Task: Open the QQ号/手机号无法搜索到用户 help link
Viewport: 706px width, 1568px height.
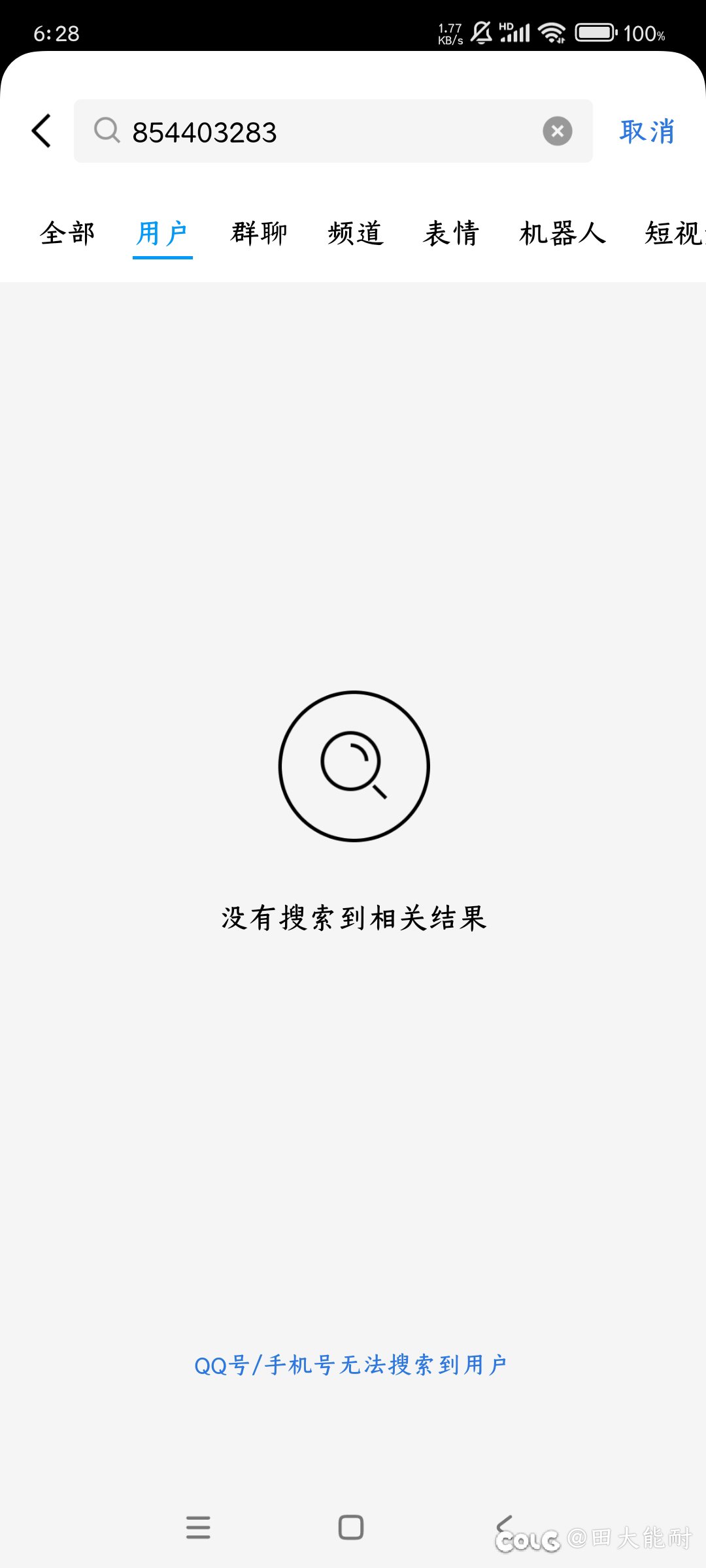Action: click(351, 1365)
